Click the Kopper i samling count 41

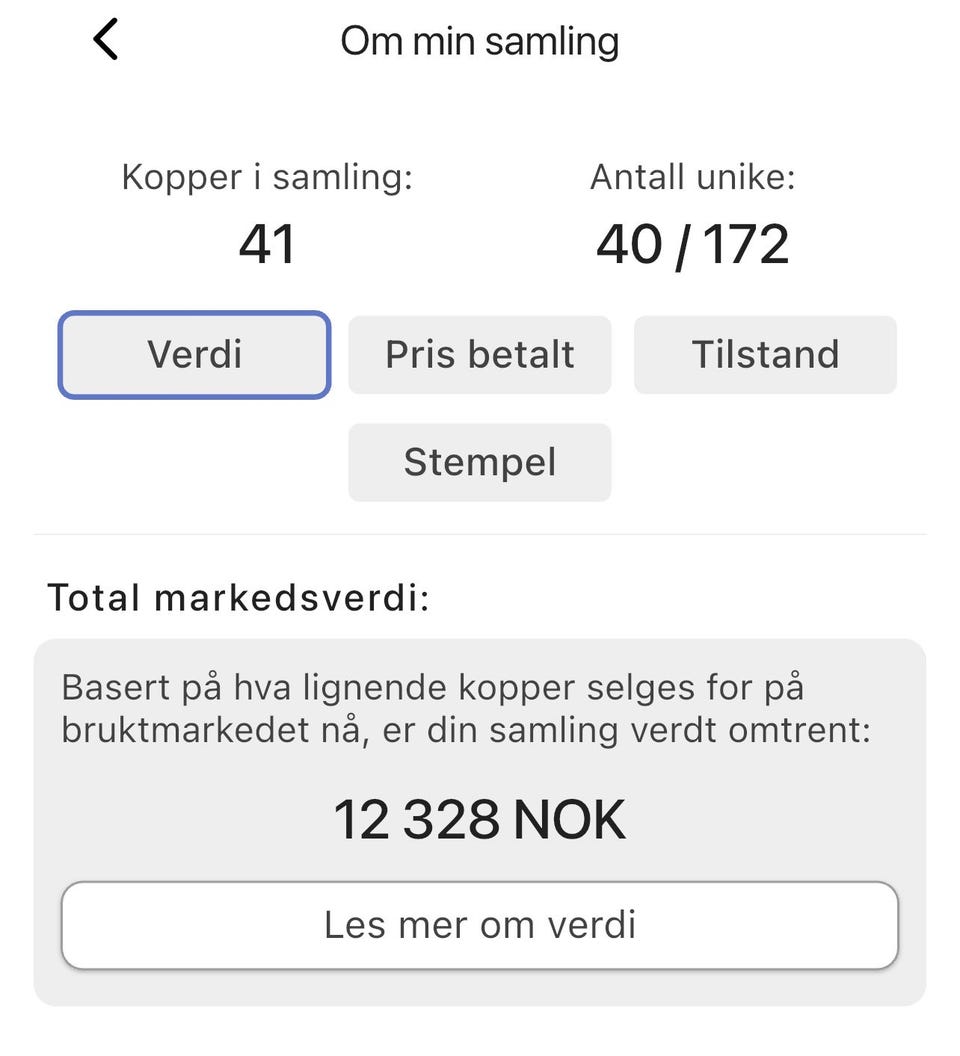point(267,243)
